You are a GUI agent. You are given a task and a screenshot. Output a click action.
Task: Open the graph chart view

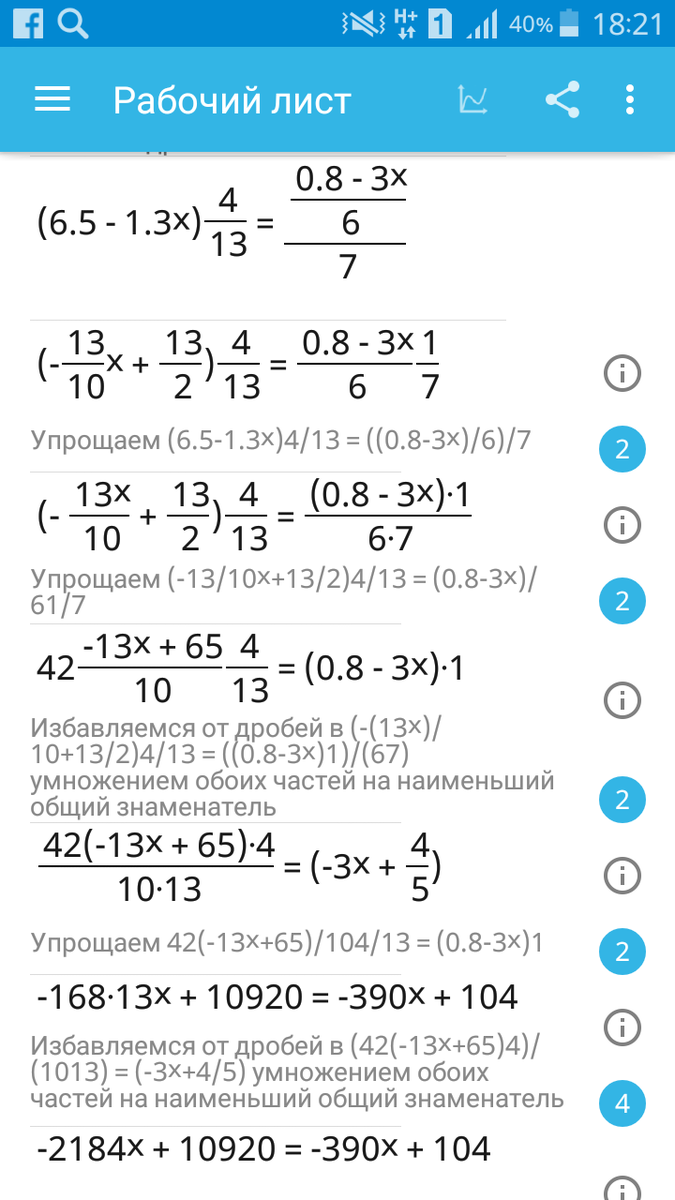tap(473, 100)
